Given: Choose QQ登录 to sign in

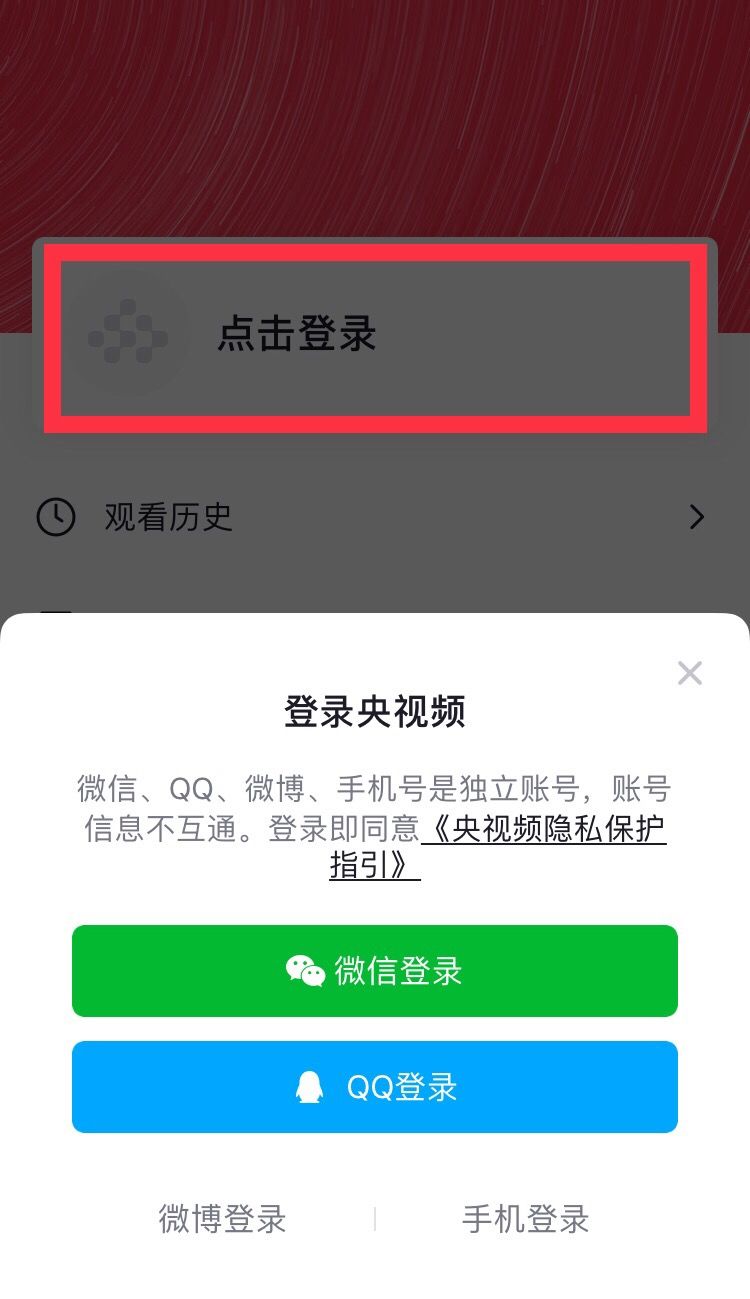Looking at the screenshot, I should coord(375,1087).
